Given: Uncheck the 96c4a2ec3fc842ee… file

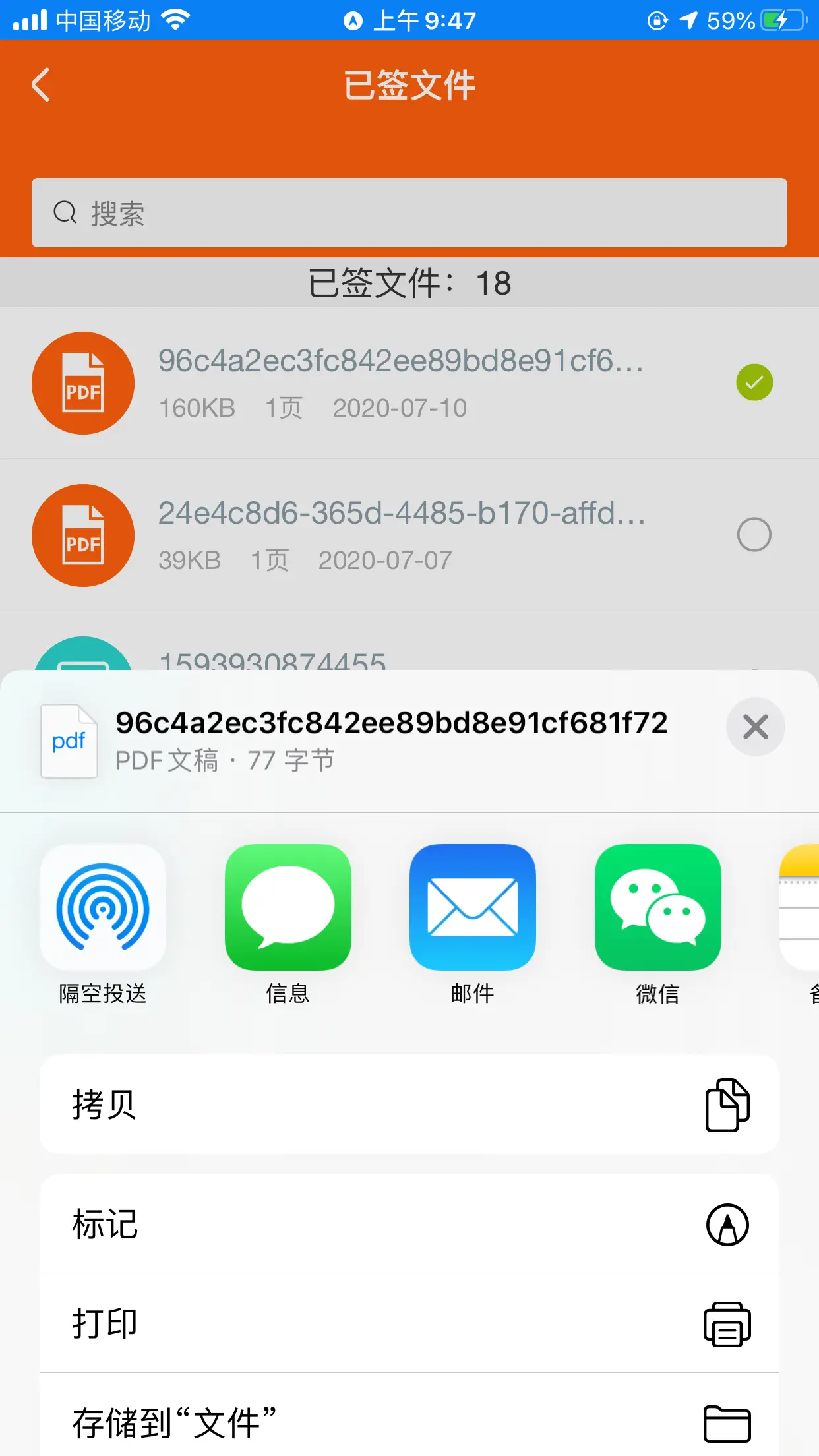Looking at the screenshot, I should coord(754,382).
